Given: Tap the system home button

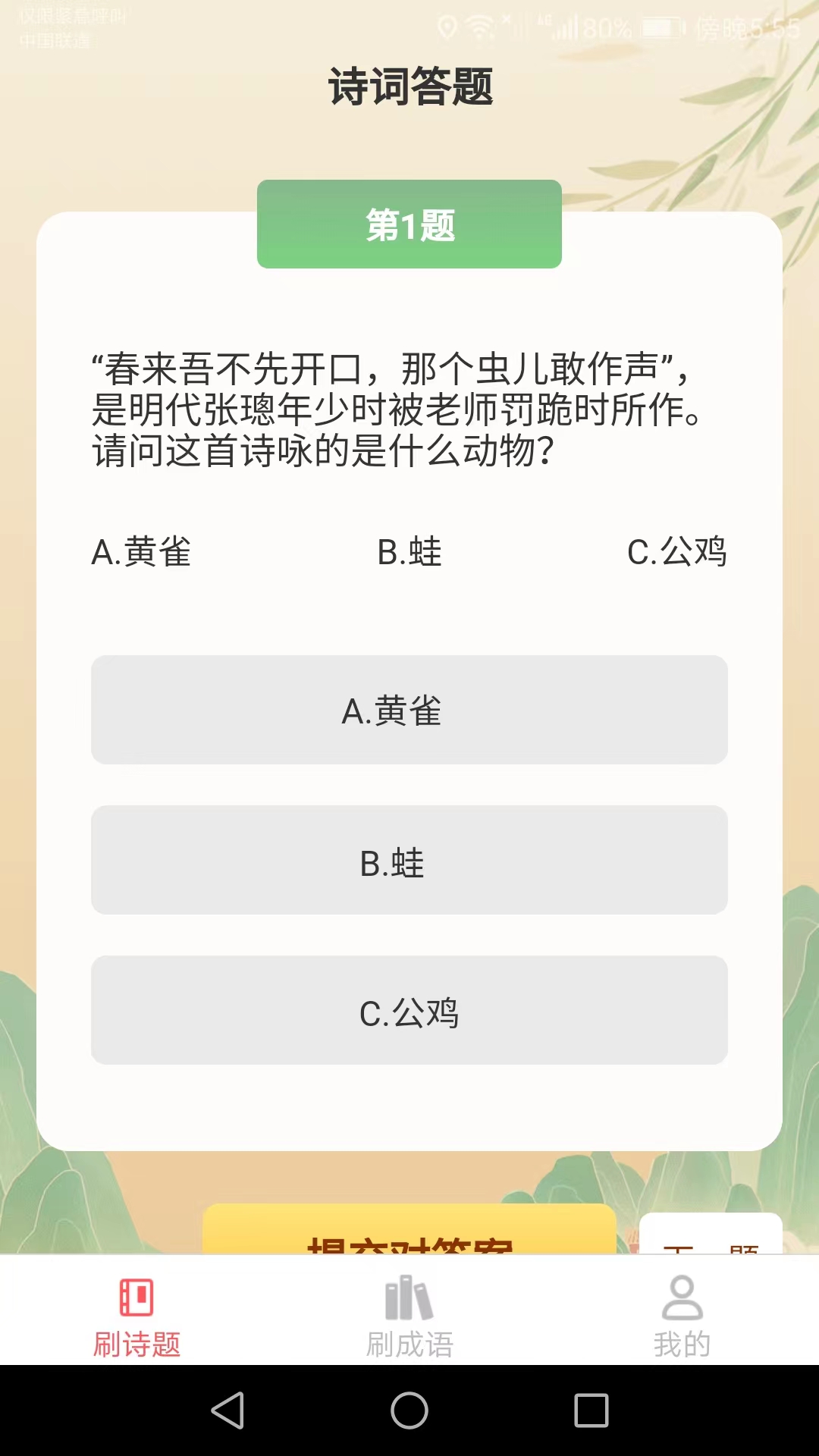Looking at the screenshot, I should (x=409, y=1410).
